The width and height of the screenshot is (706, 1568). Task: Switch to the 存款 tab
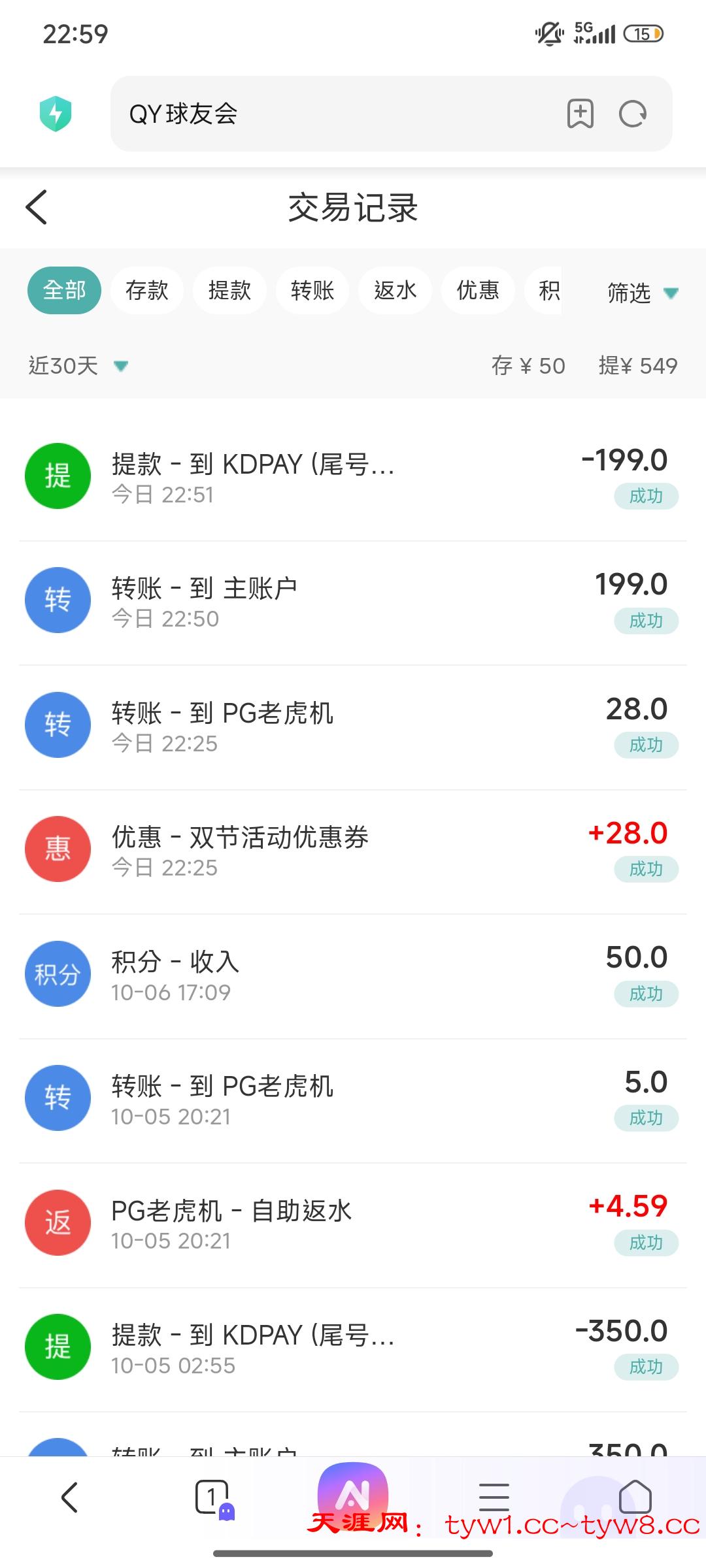(x=147, y=290)
